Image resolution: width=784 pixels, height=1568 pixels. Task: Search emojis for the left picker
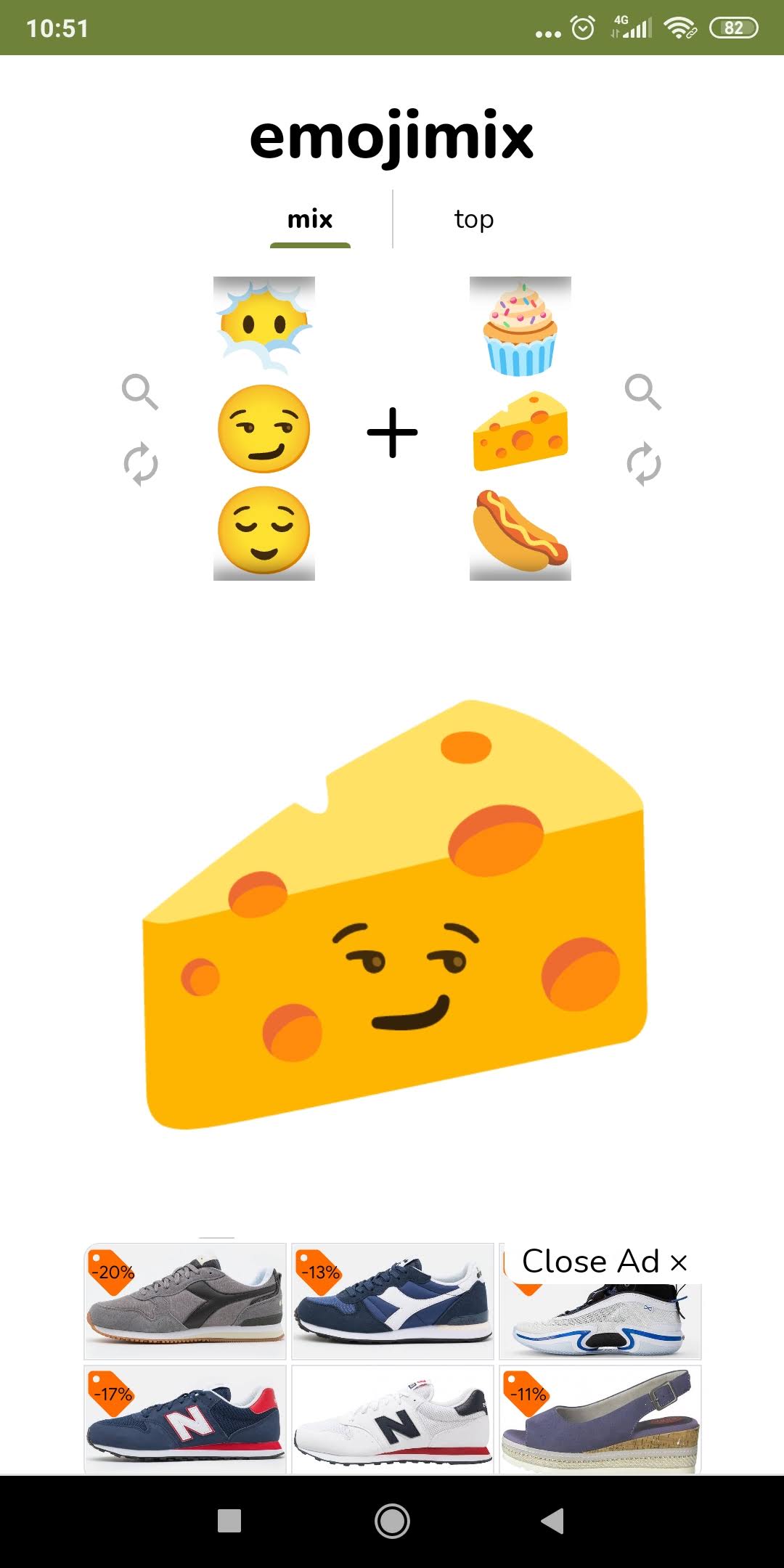(140, 392)
